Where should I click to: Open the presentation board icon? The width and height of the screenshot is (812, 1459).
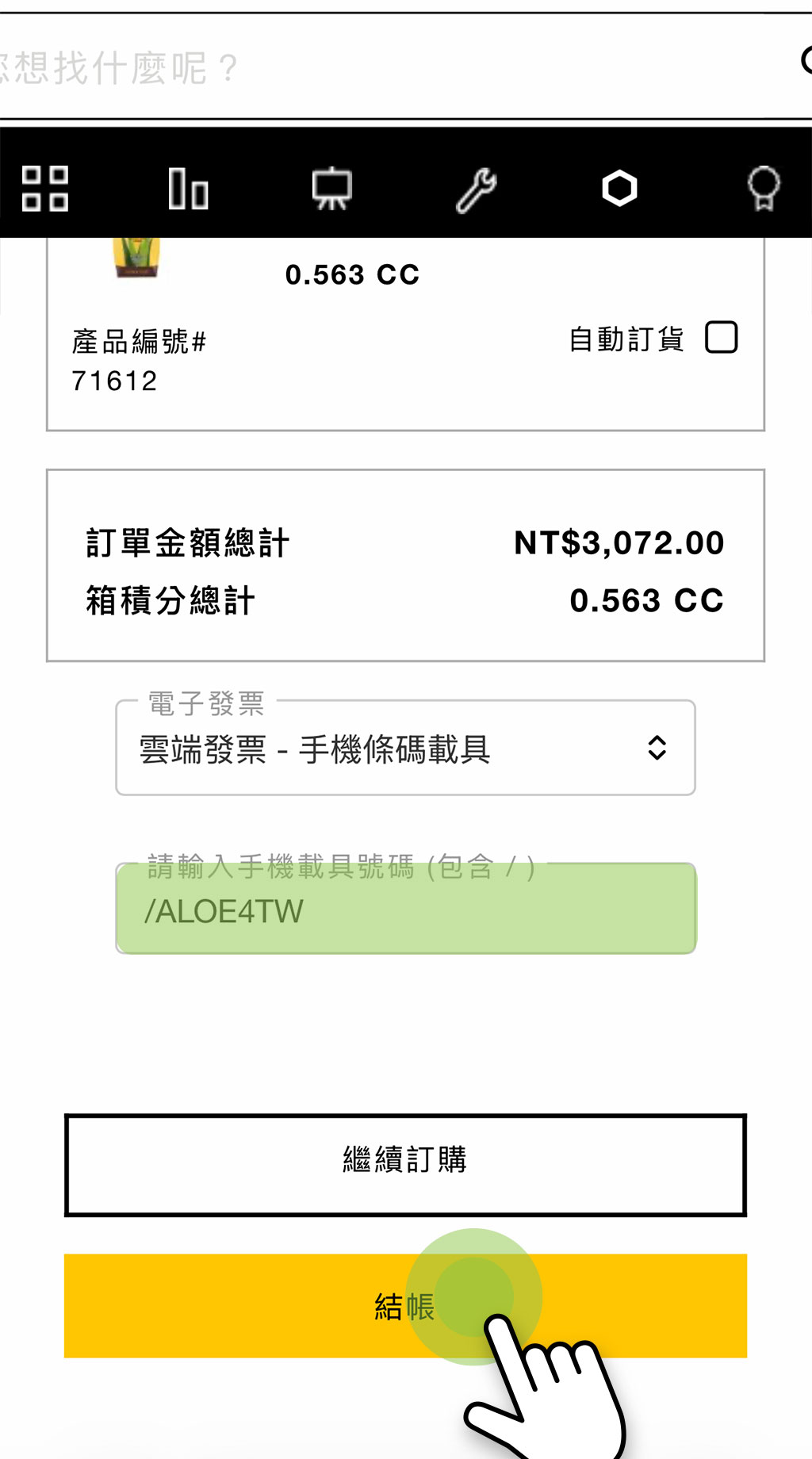tap(331, 189)
